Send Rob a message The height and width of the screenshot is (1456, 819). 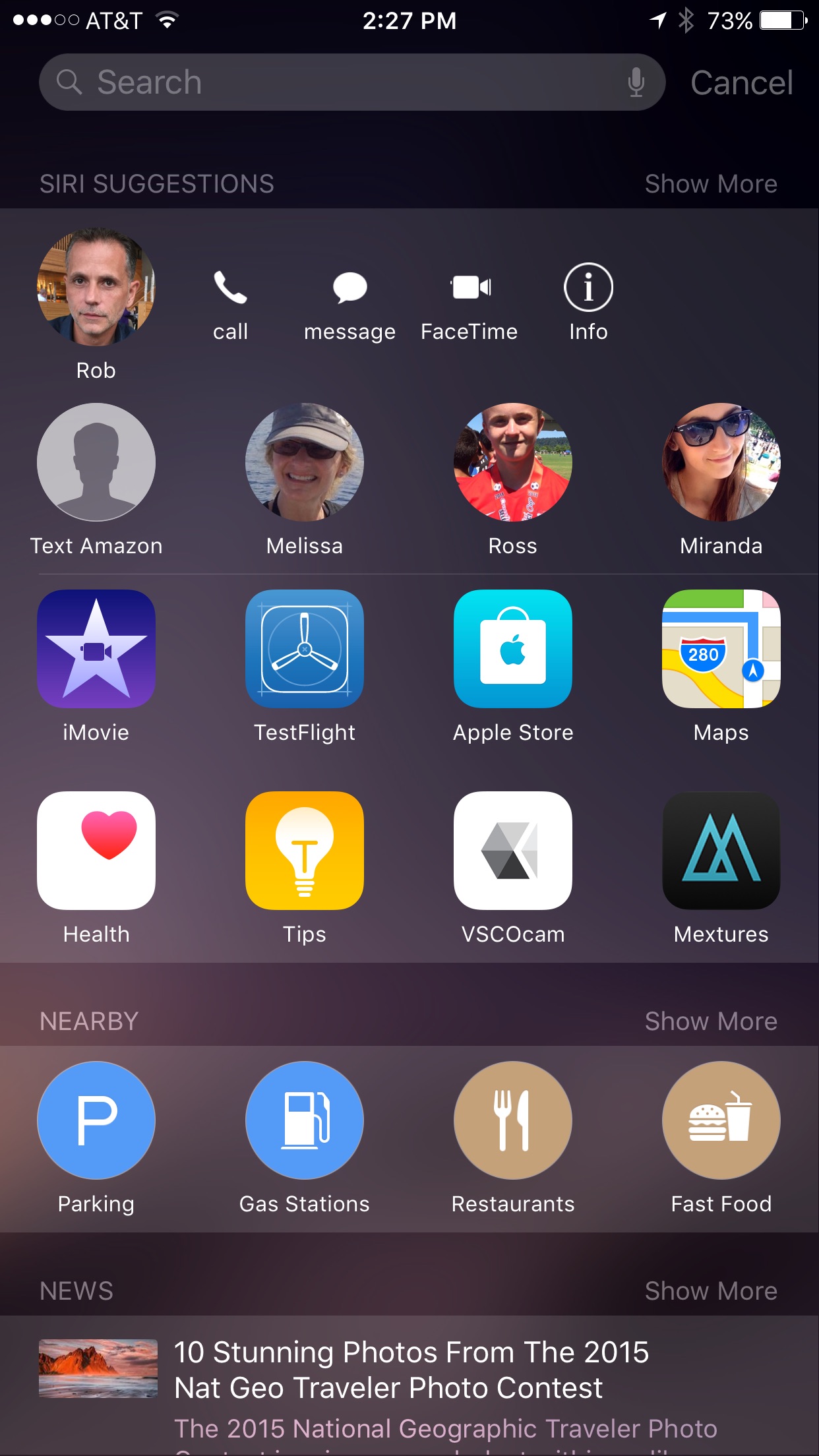click(x=349, y=288)
